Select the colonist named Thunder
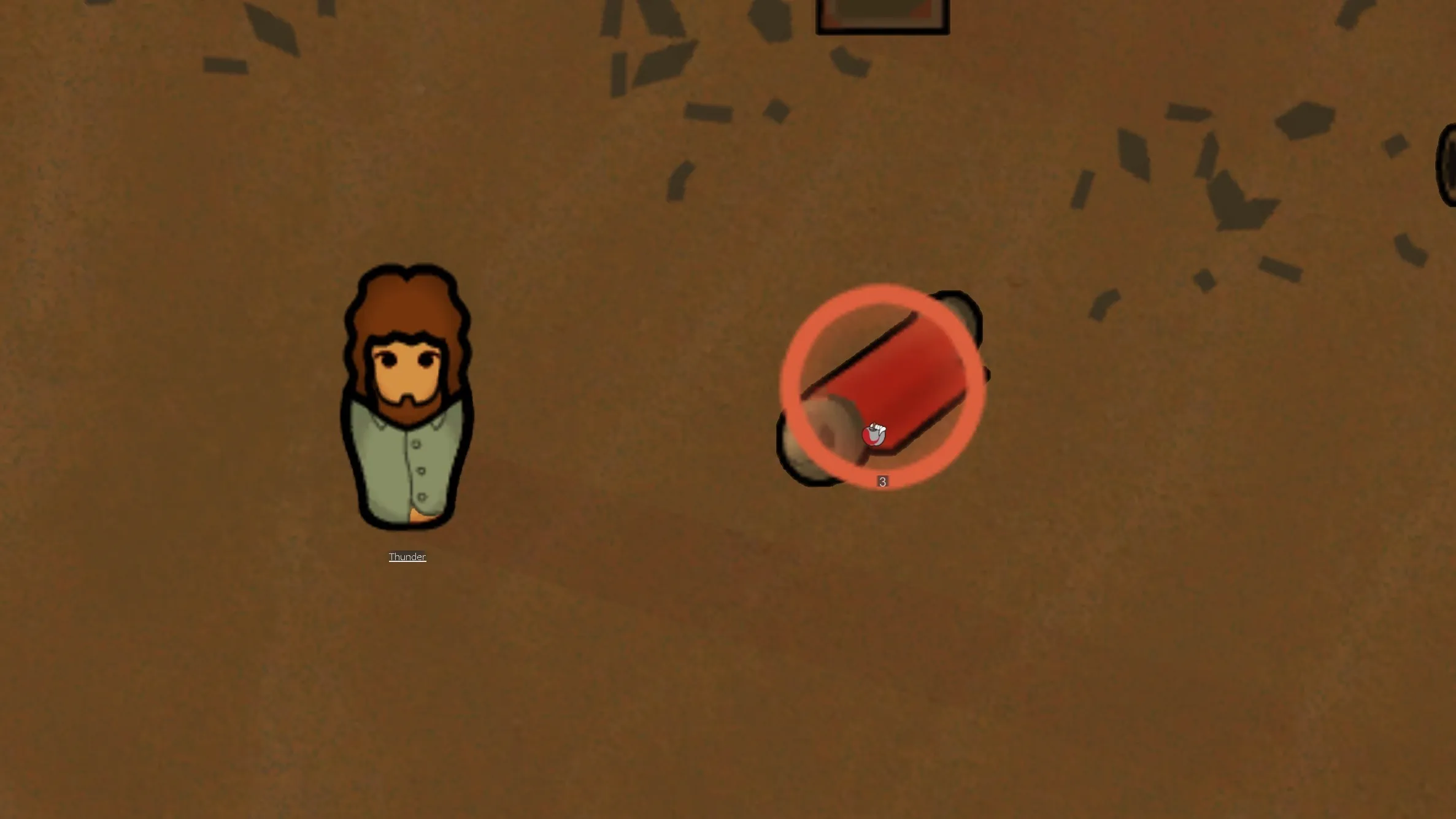The image size is (1456, 819). (x=407, y=399)
